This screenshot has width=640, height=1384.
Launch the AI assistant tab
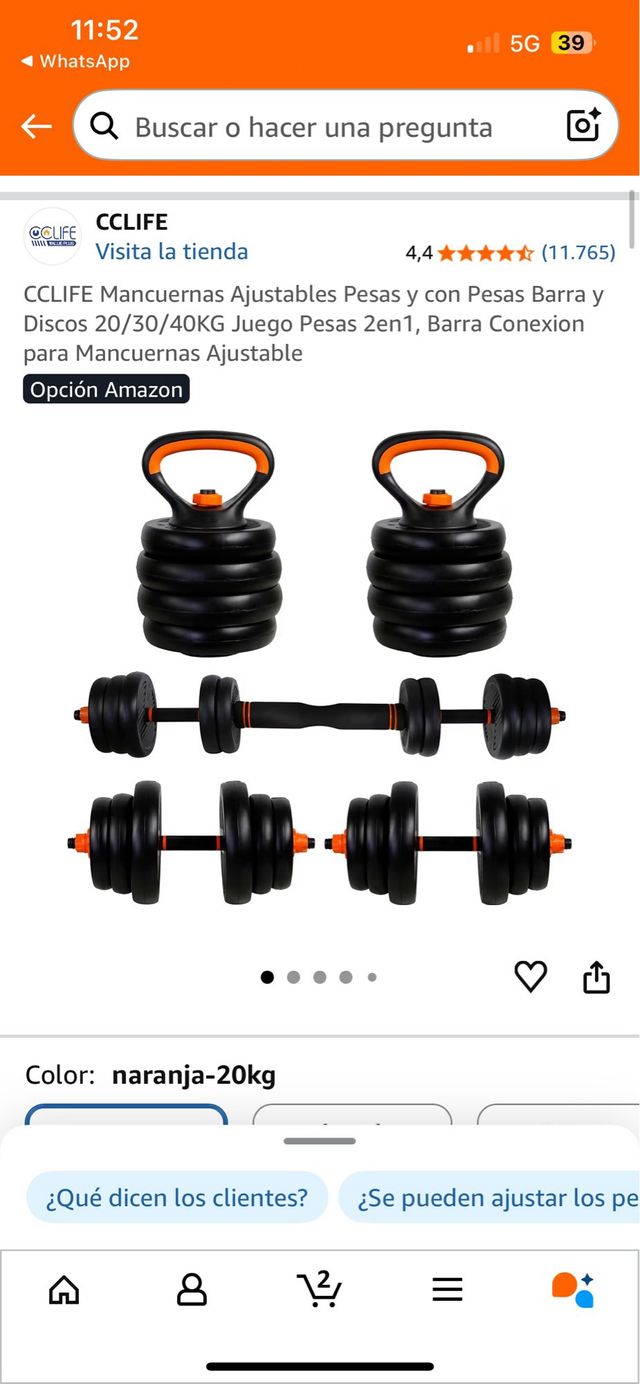click(x=573, y=1290)
